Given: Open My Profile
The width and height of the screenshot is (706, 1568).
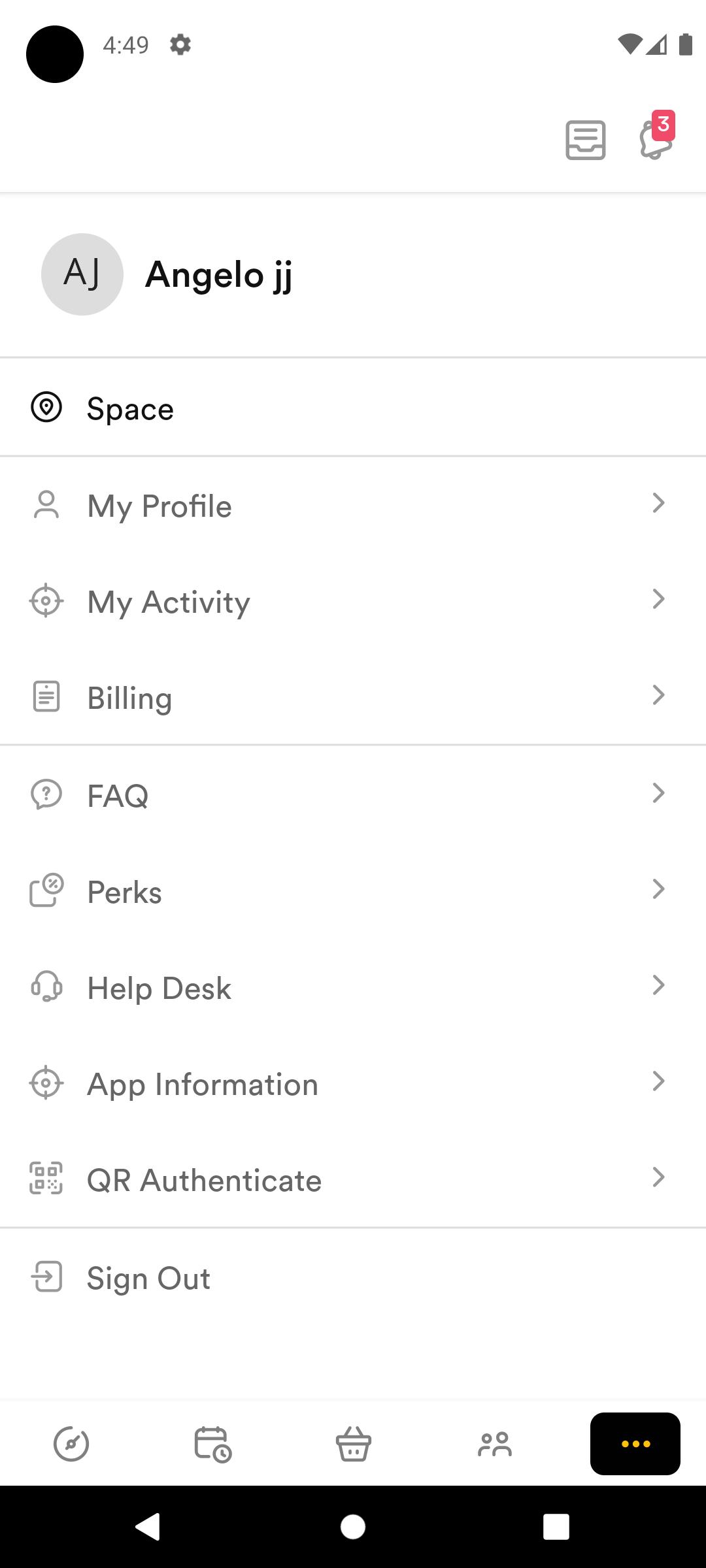Looking at the screenshot, I should [353, 506].
